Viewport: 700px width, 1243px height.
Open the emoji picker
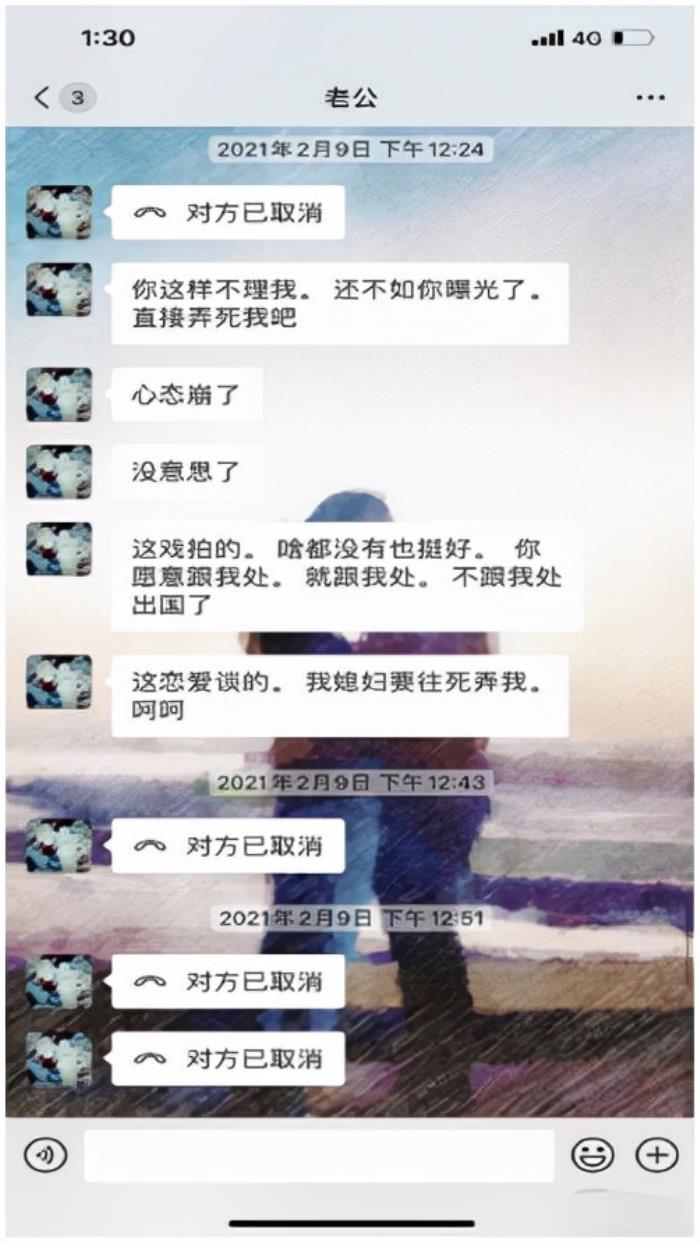592,1156
